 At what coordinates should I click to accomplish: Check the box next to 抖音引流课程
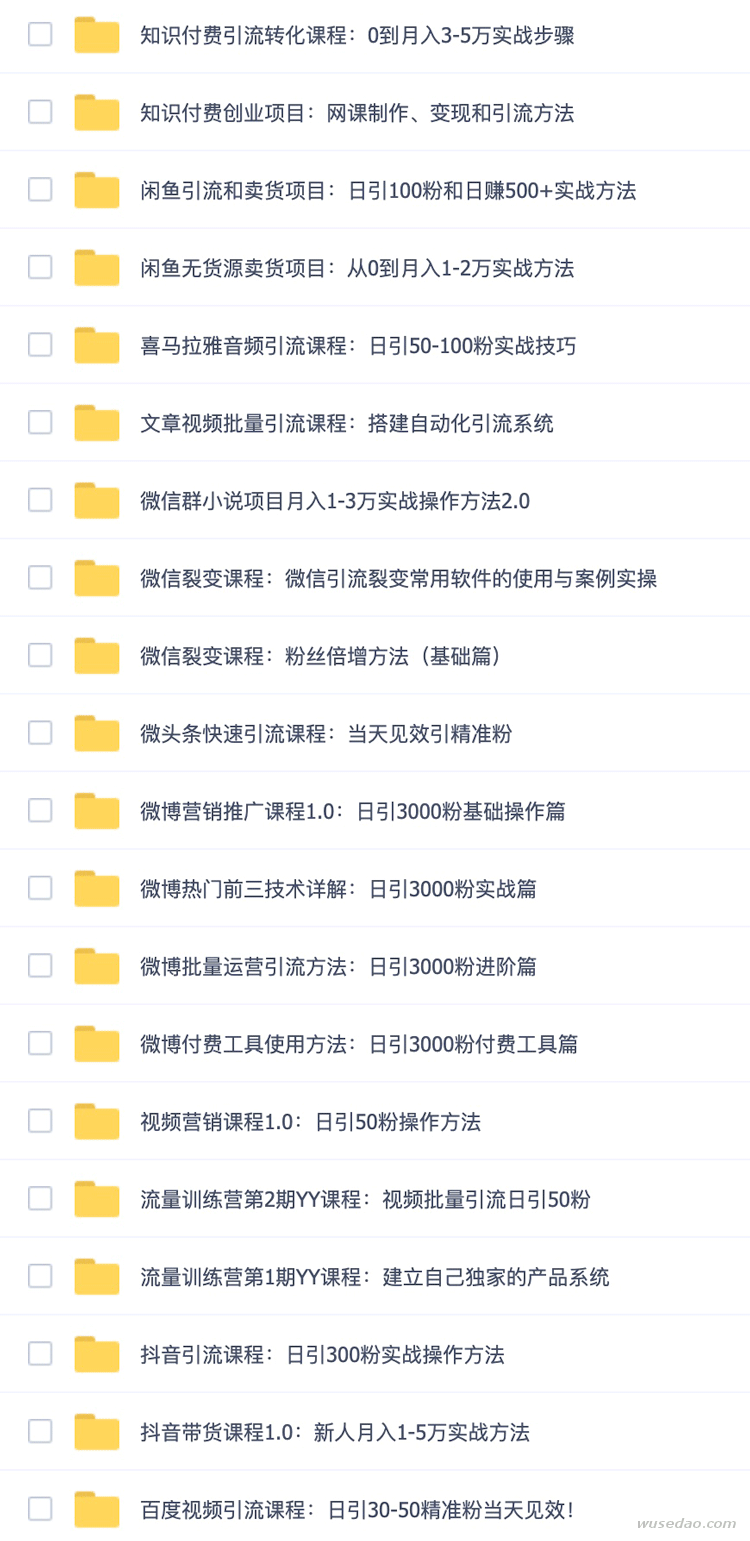pyautogui.click(x=40, y=1353)
